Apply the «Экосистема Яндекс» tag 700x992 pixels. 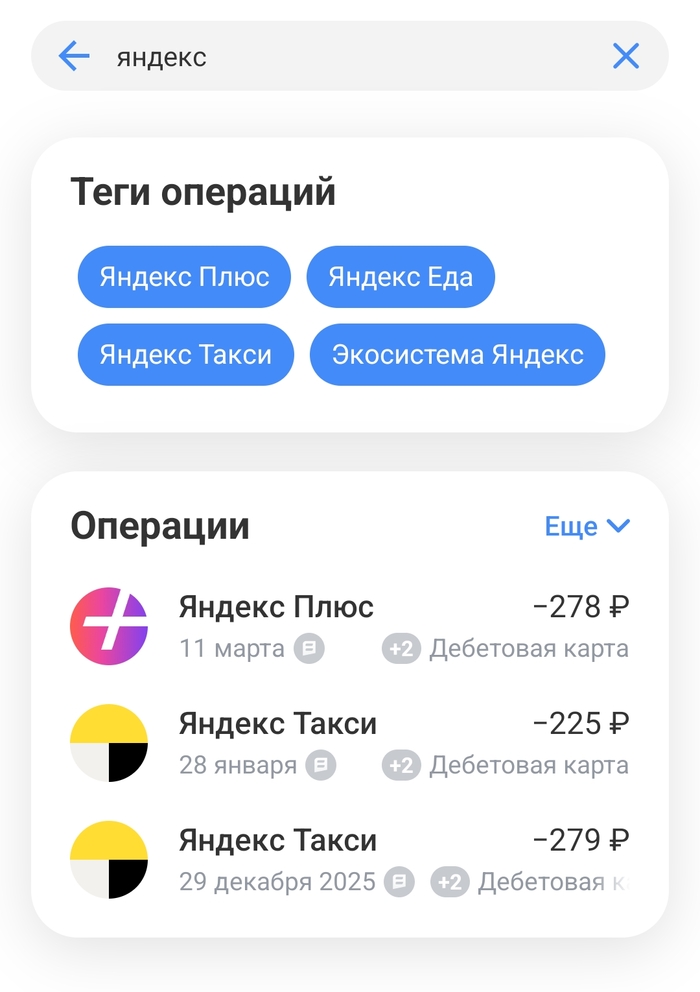[457, 354]
